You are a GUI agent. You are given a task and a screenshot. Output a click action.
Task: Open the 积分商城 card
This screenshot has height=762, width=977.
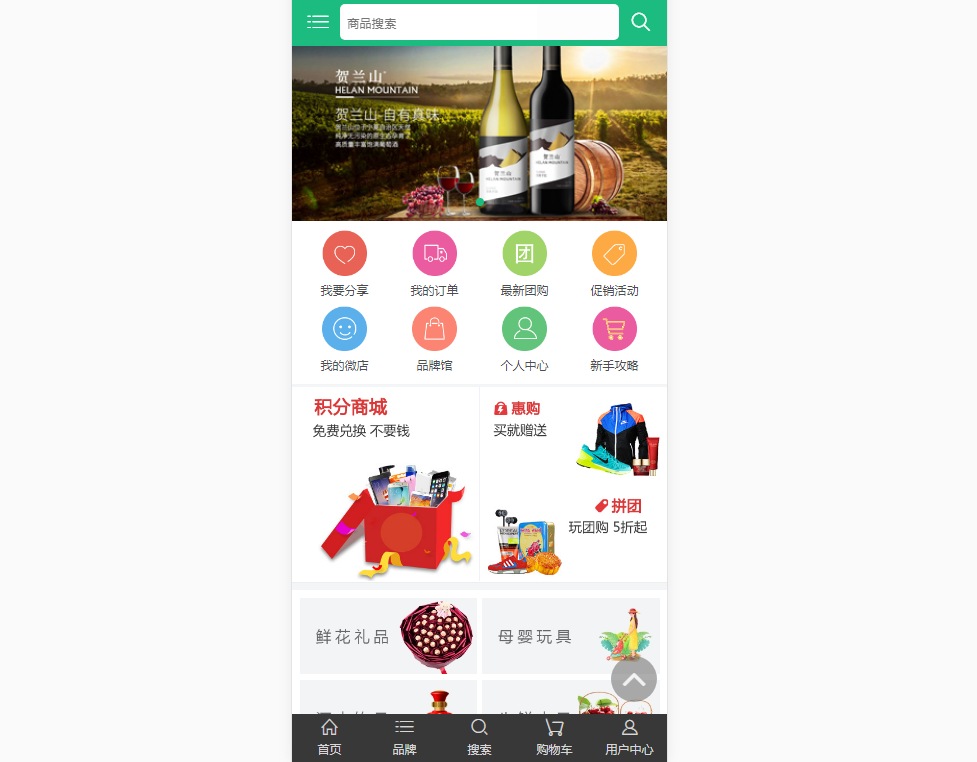point(385,483)
